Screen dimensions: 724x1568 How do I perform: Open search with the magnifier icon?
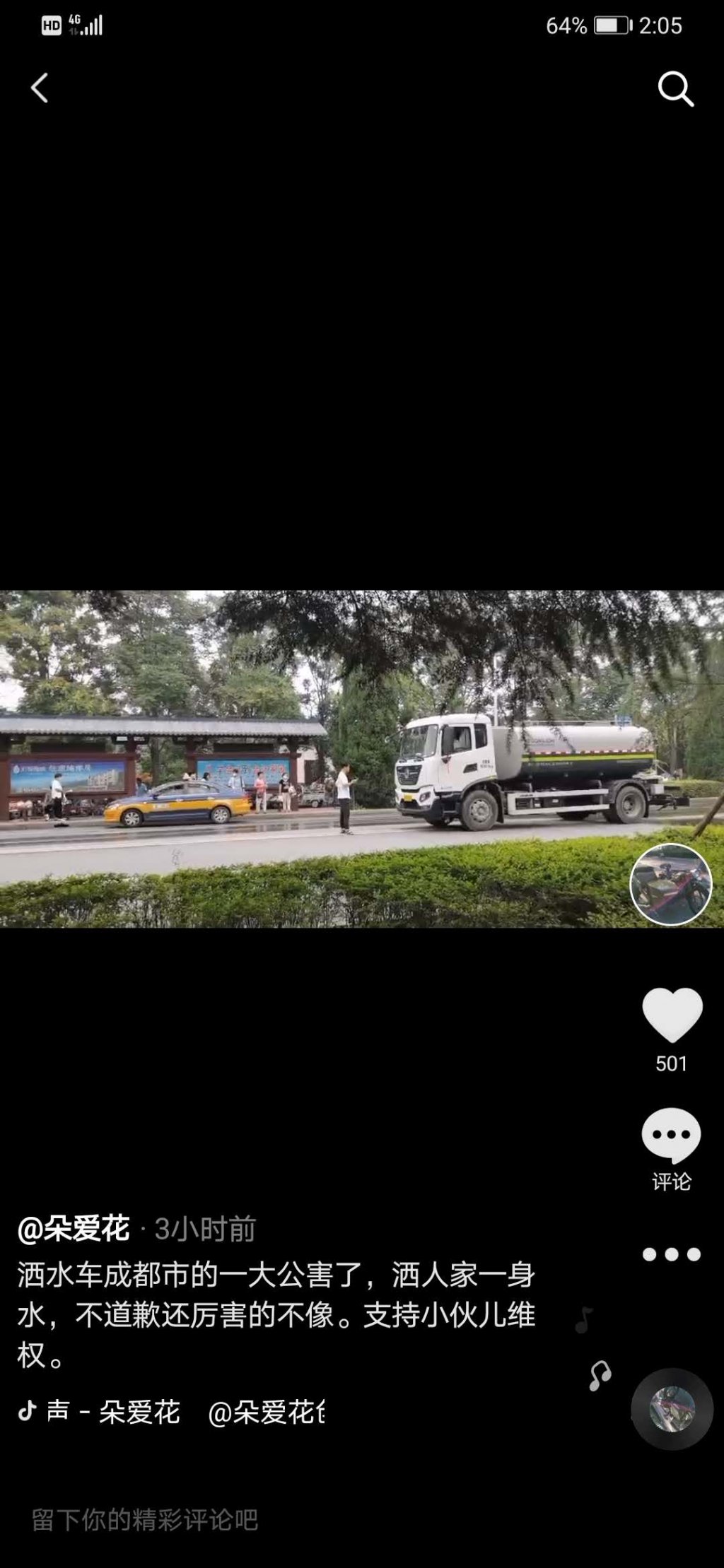click(x=675, y=89)
